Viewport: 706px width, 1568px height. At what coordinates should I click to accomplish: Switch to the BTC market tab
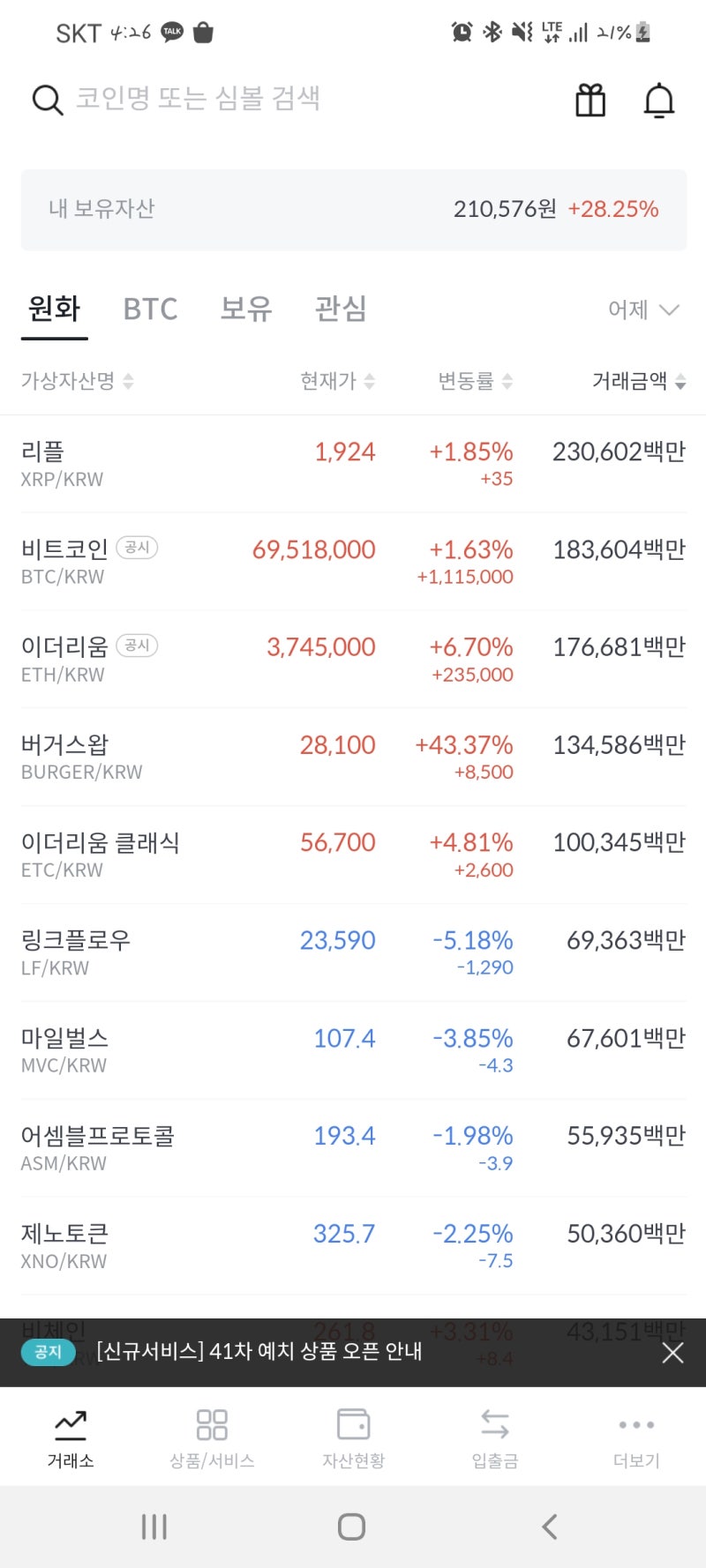149,309
